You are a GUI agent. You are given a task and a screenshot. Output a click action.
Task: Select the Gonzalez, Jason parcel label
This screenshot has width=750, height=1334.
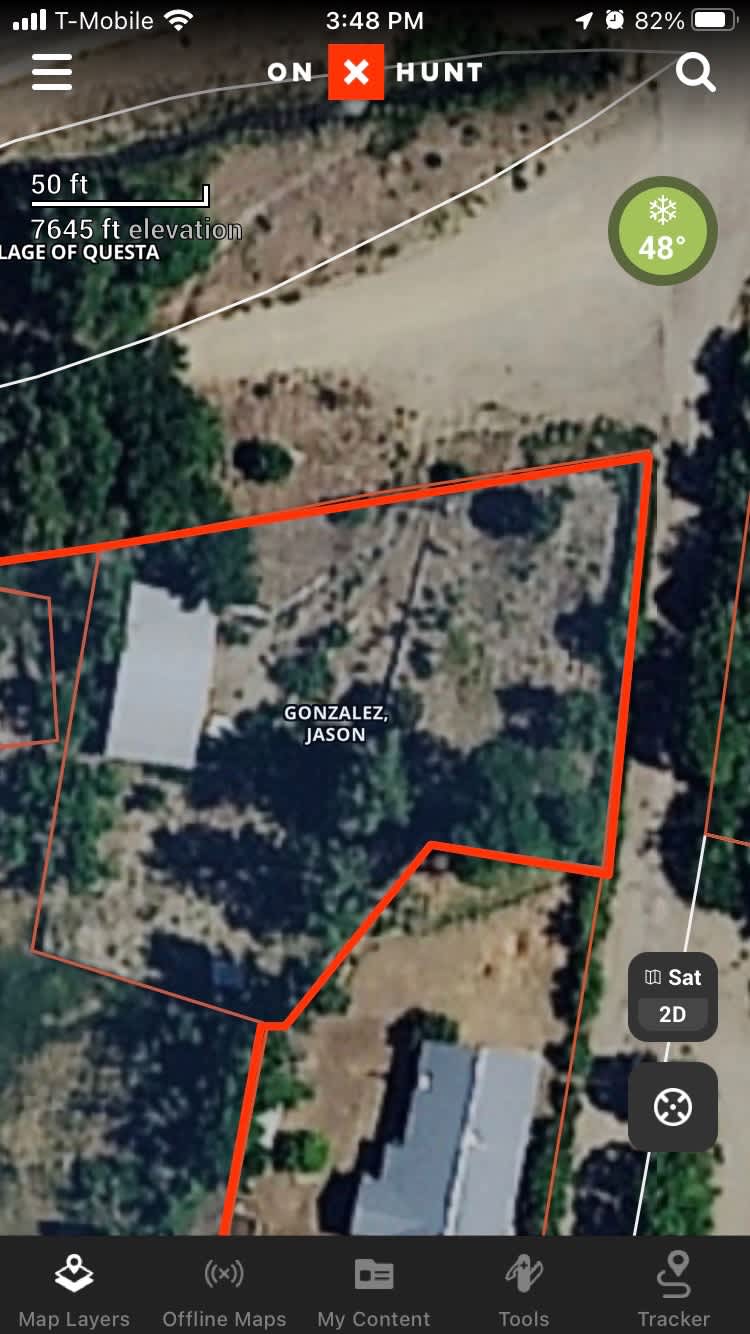[336, 724]
